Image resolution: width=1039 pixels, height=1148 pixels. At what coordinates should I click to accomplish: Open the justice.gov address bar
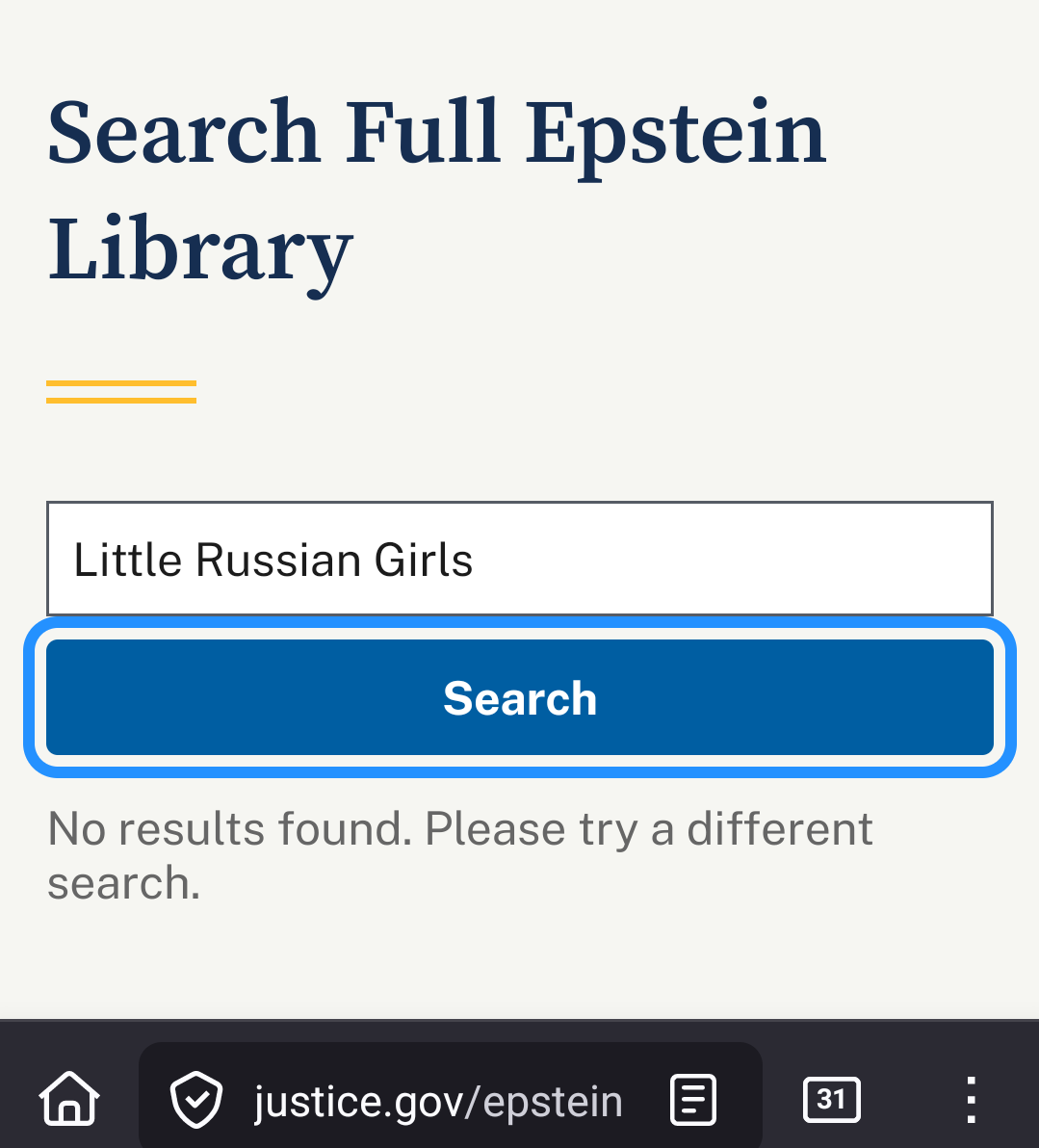coord(438,1101)
